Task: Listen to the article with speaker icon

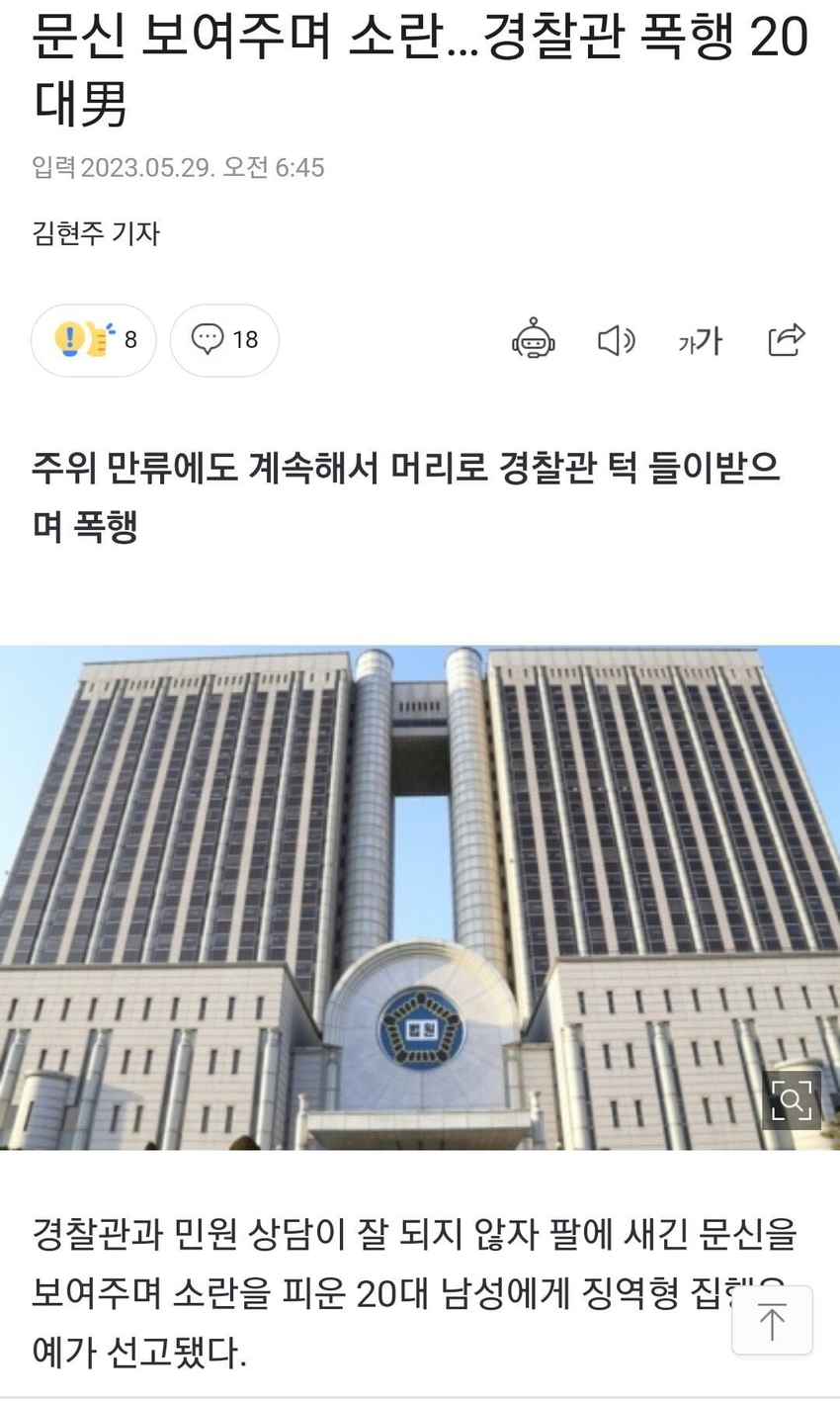Action: coord(616,341)
